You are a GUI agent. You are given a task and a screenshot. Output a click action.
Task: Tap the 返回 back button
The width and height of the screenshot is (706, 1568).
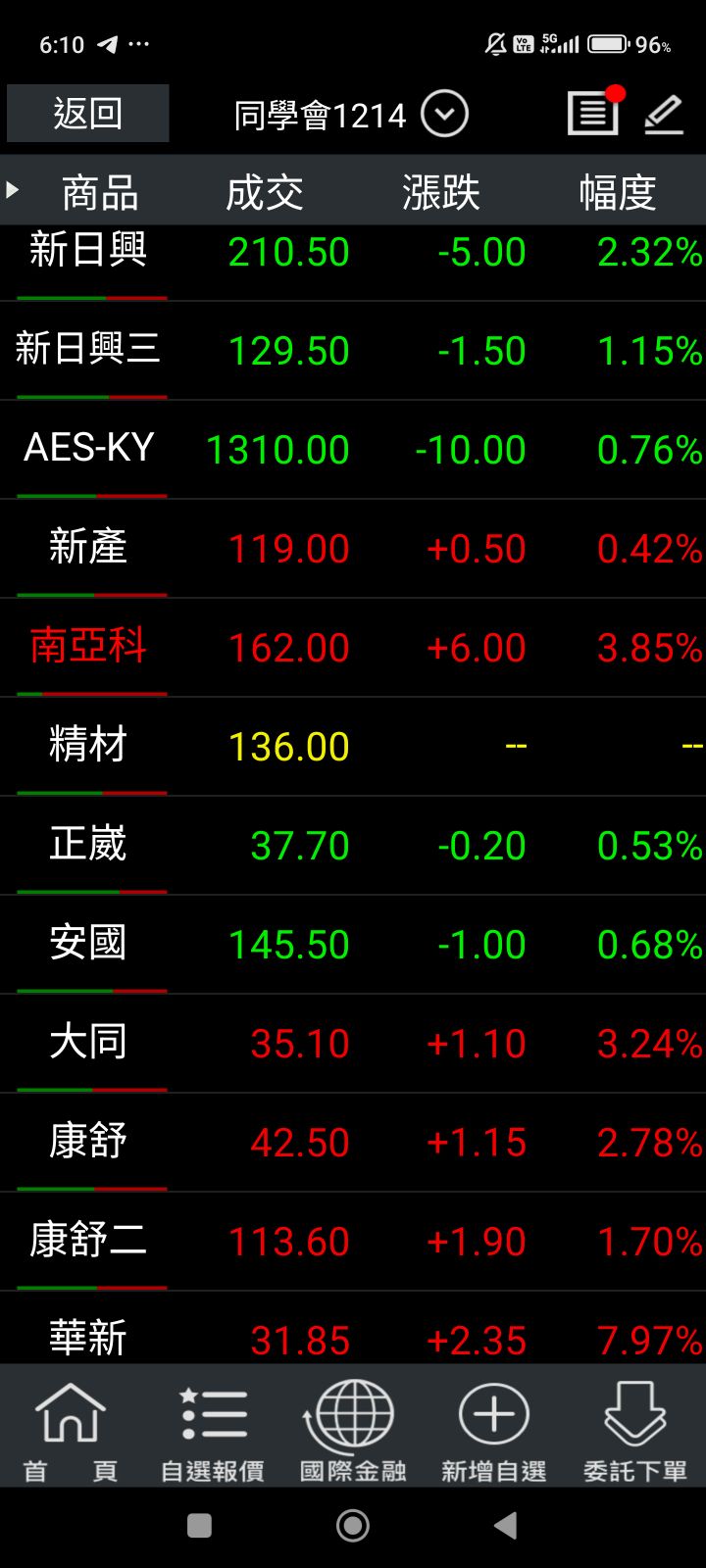click(x=87, y=114)
